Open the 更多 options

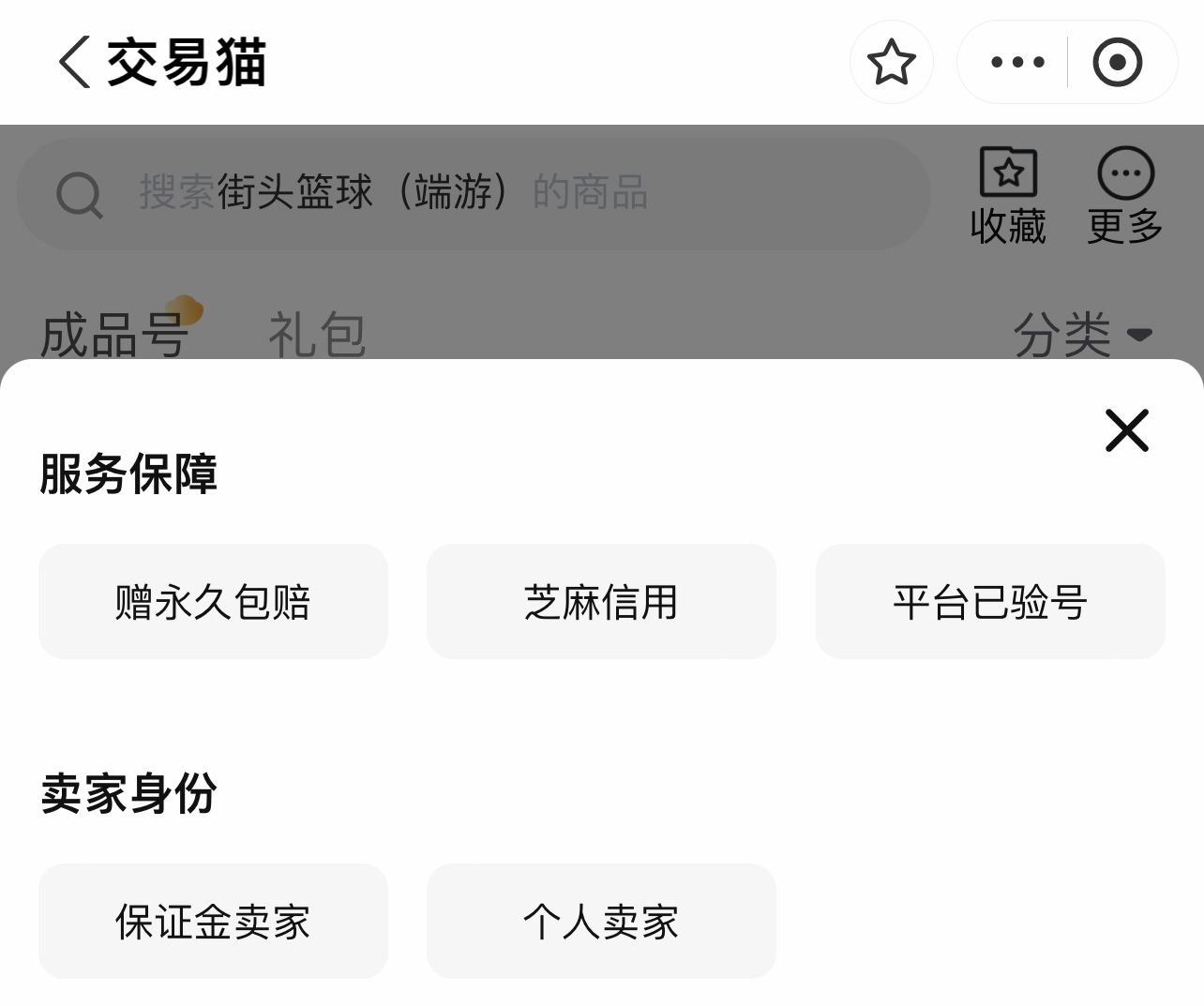pyautogui.click(x=1125, y=196)
